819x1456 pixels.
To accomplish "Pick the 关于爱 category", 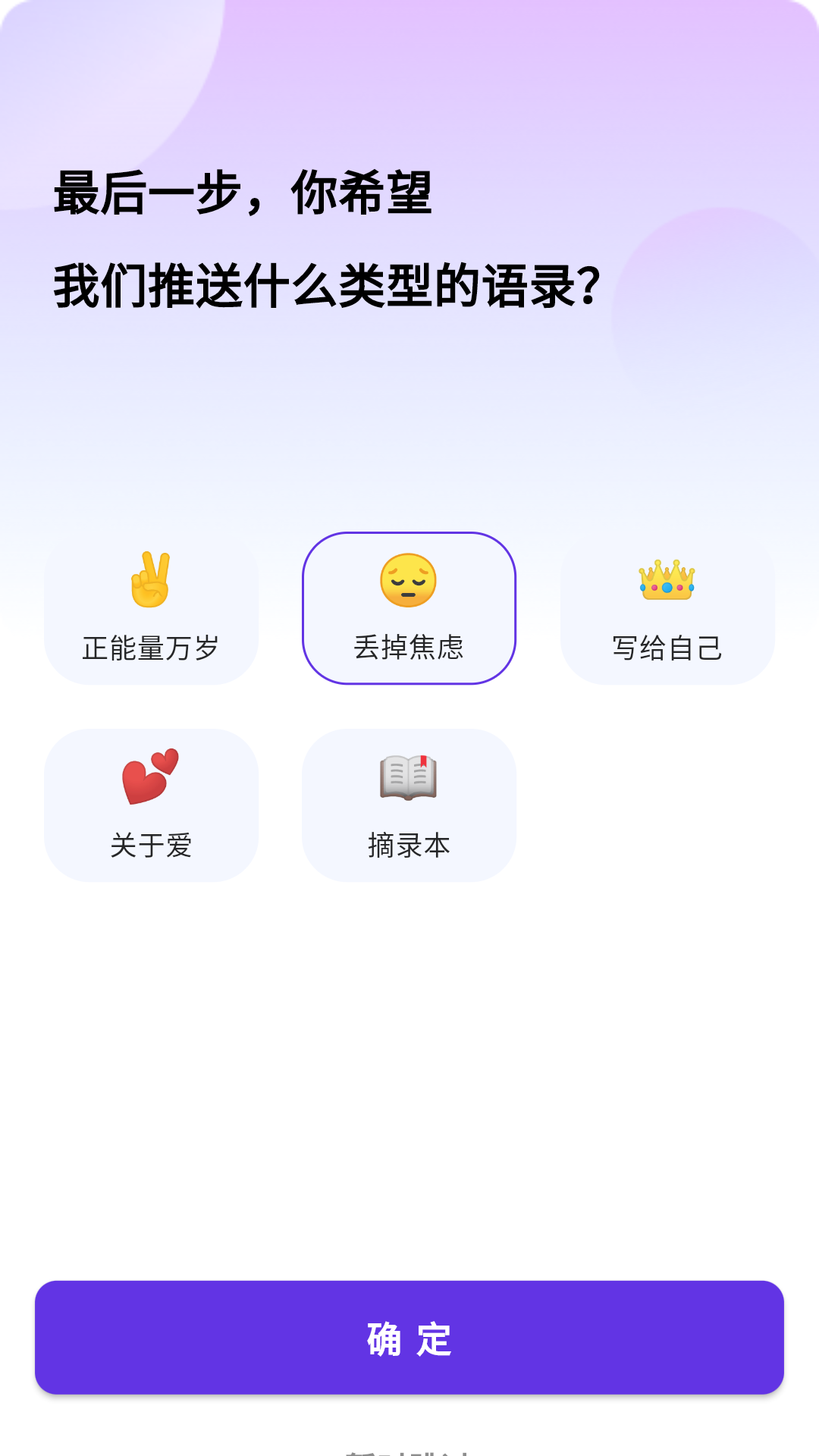I will (x=151, y=805).
